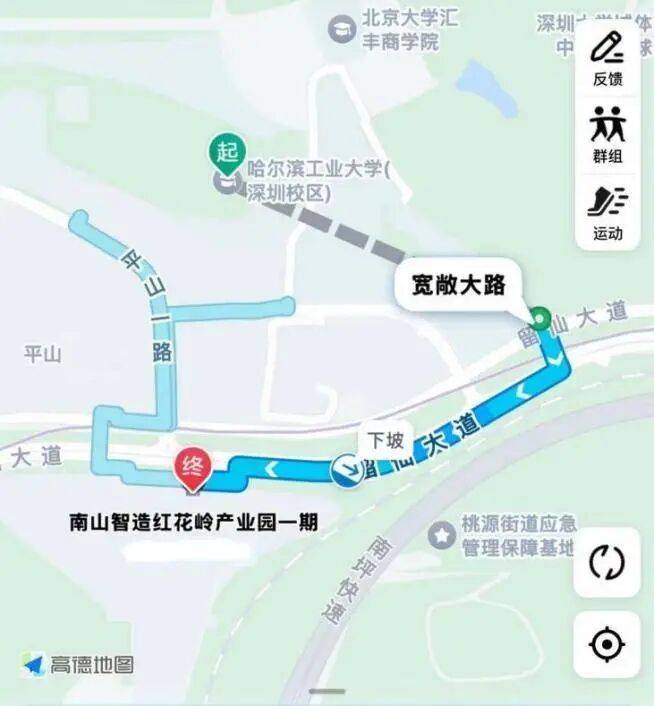Open the 群组 group feature
Image resolution: width=654 pixels, height=706 pixels.
pos(607,134)
